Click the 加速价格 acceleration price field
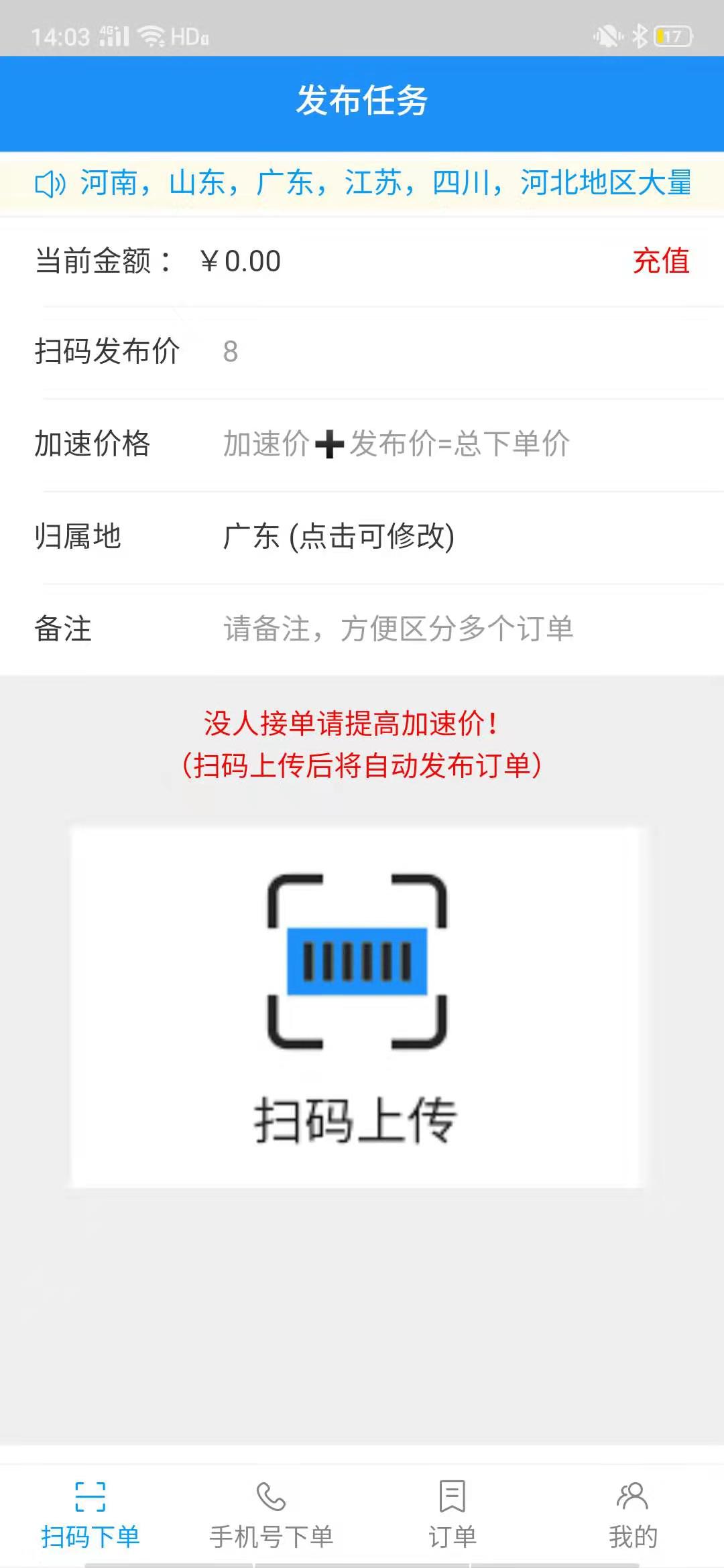Viewport: 724px width, 1568px height. pyautogui.click(x=396, y=445)
